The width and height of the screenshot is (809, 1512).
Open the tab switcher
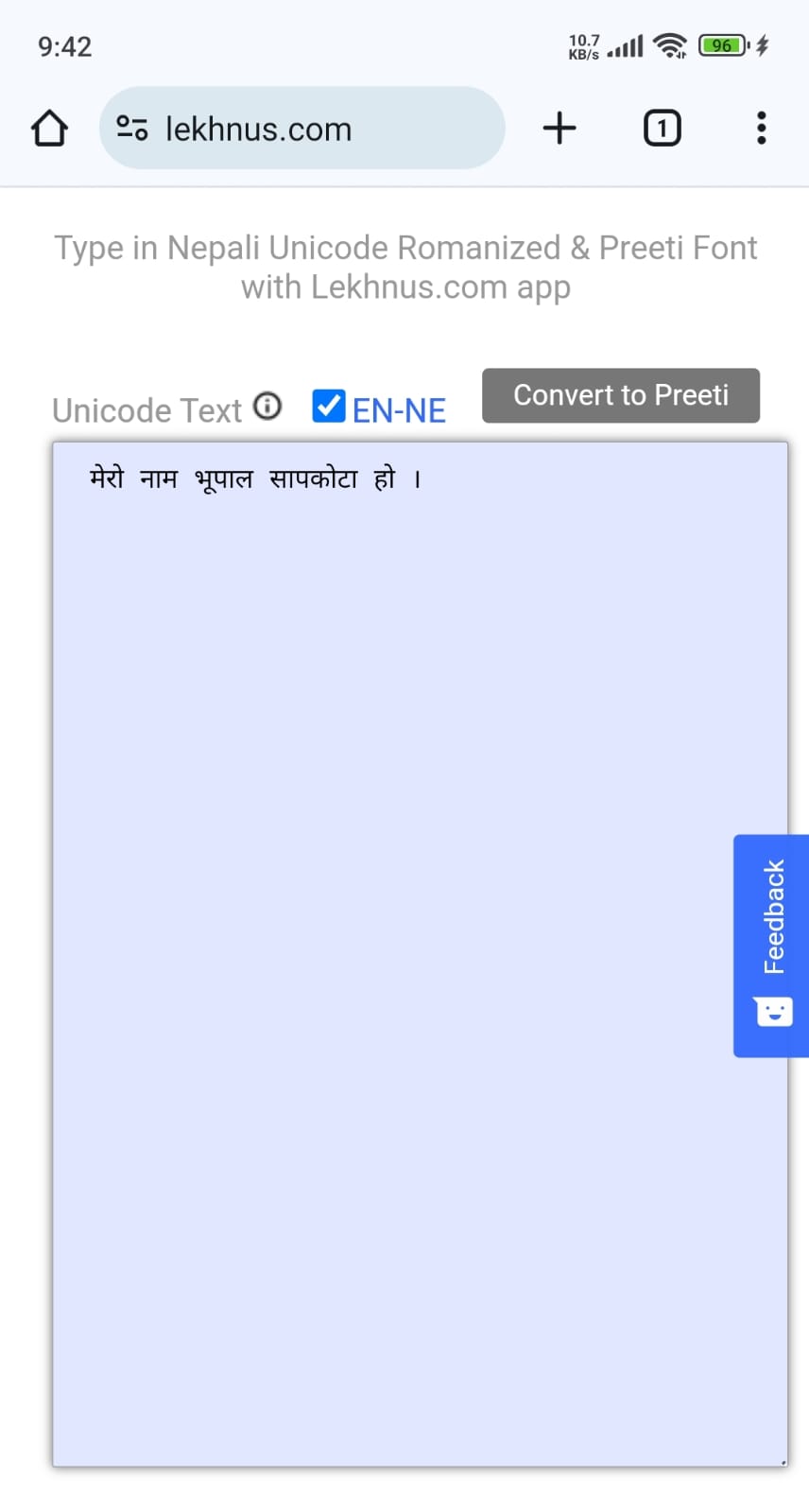tap(662, 129)
